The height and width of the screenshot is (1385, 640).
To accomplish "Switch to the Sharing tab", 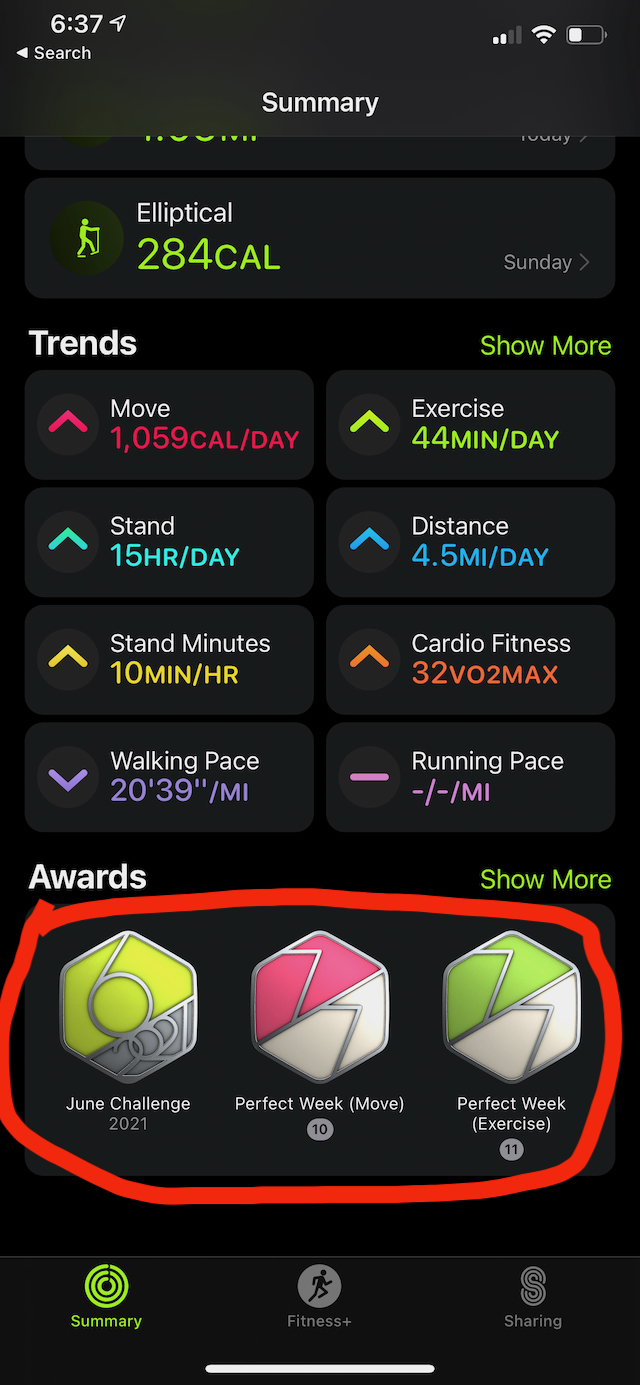I will 533,1296.
